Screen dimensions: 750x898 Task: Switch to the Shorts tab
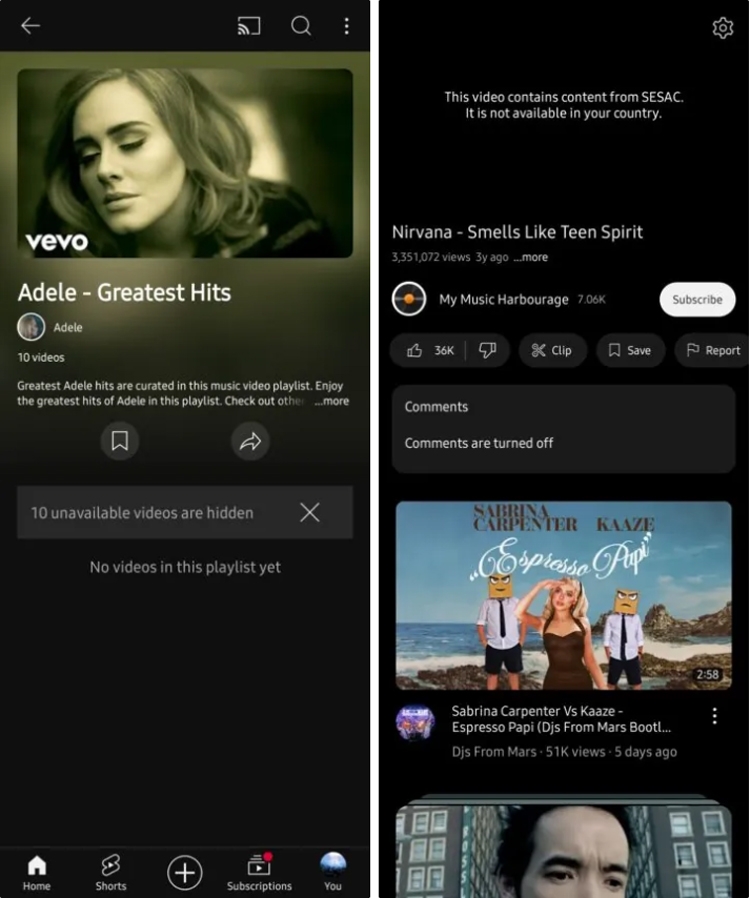(x=110, y=871)
